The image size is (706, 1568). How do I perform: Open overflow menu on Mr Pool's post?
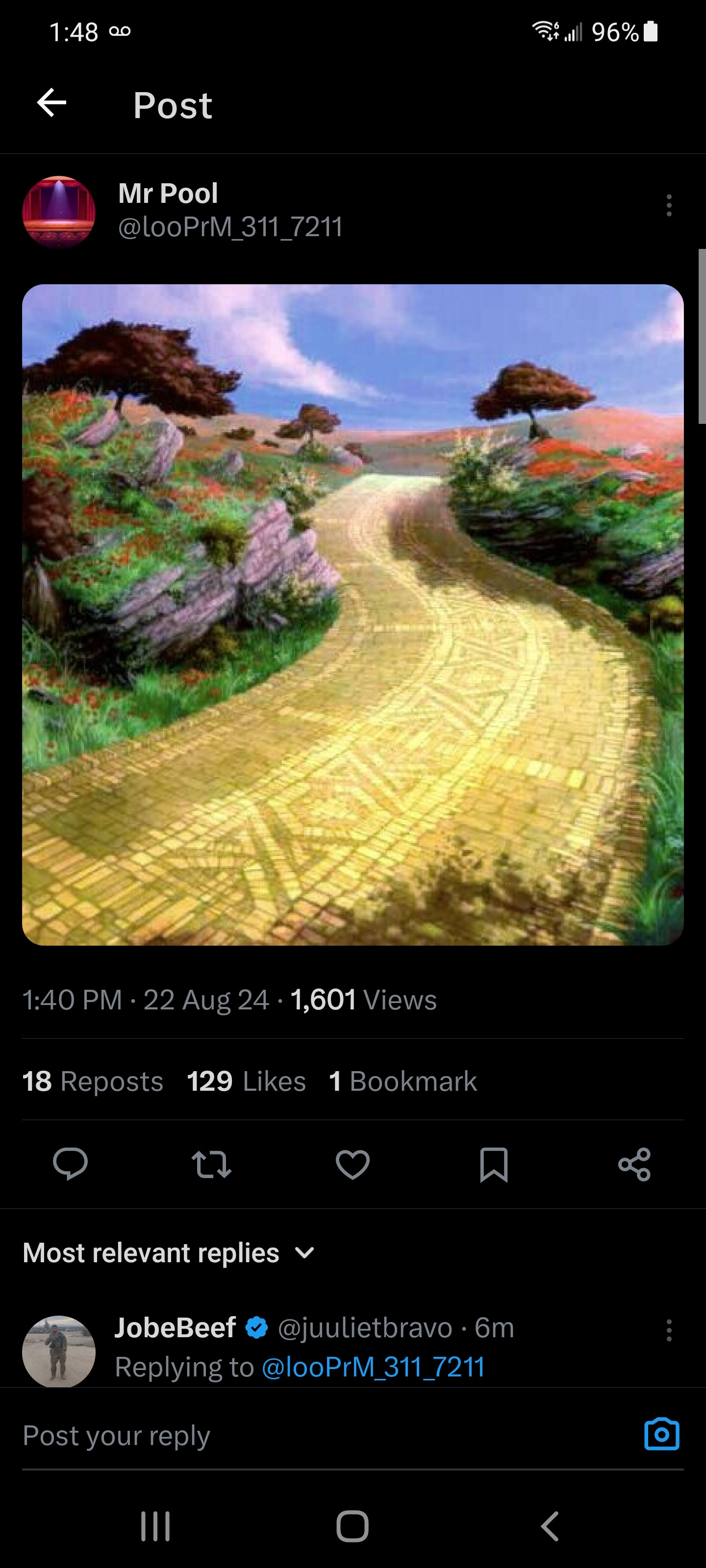669,206
